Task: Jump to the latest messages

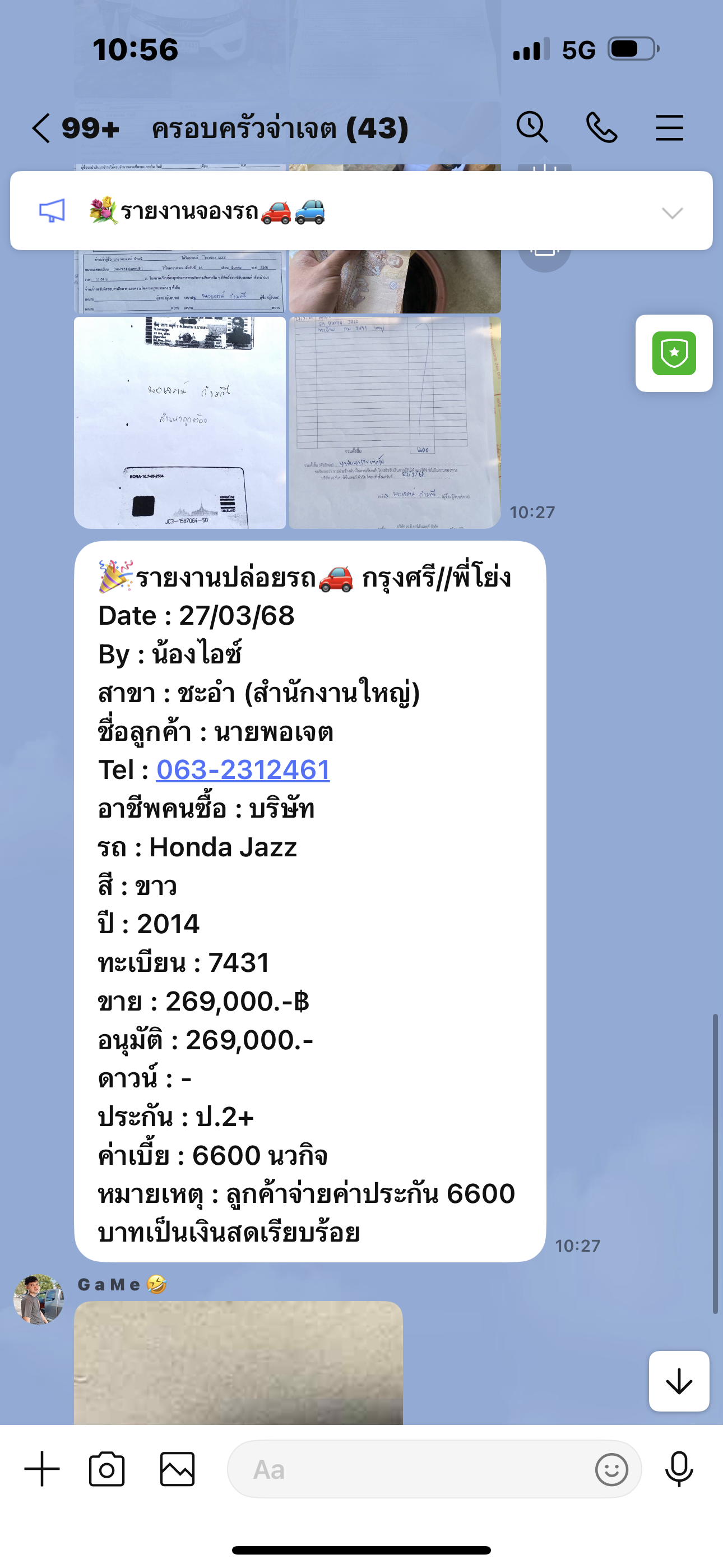Action: coord(679,1381)
